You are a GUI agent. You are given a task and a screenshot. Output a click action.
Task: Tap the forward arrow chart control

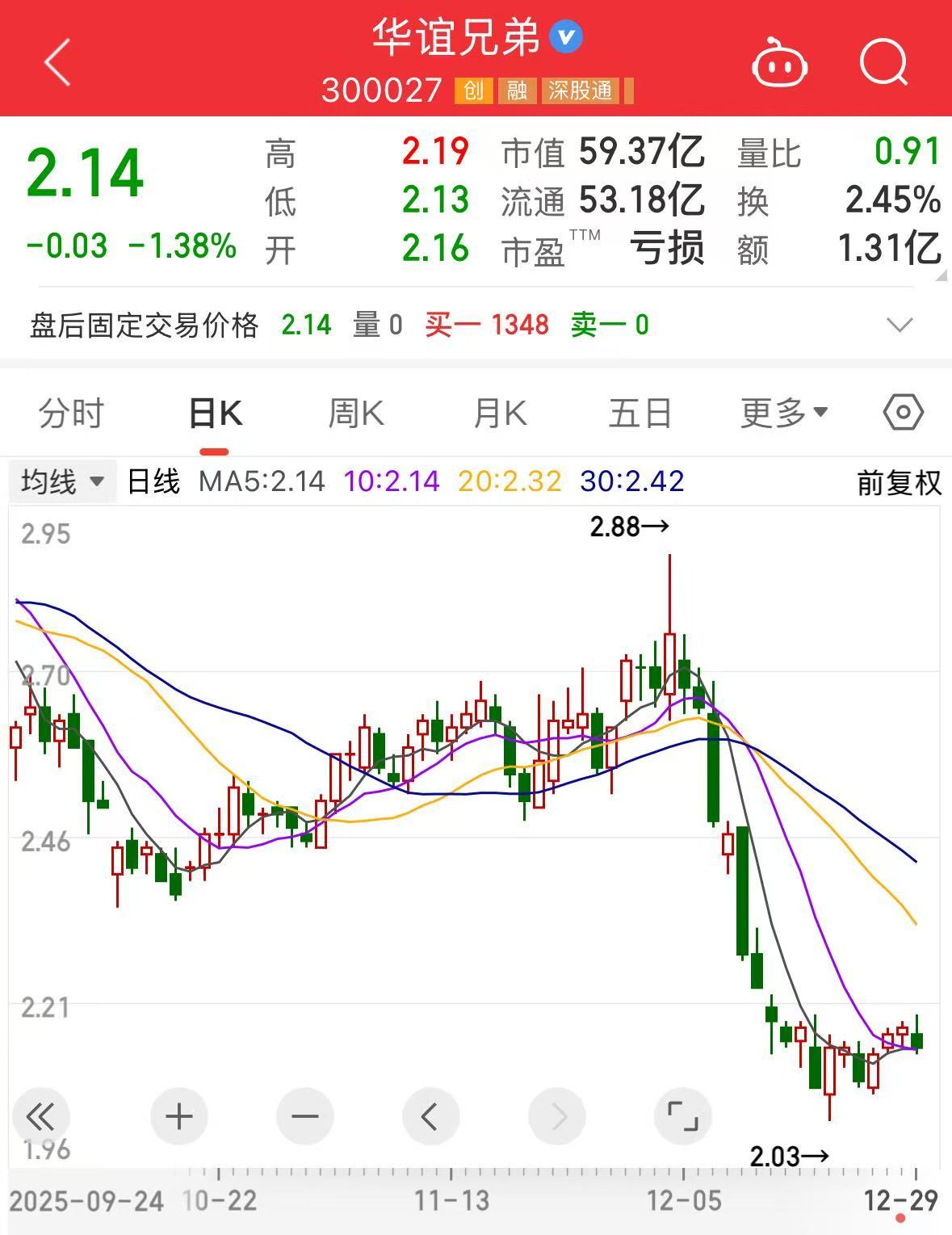point(556,1116)
